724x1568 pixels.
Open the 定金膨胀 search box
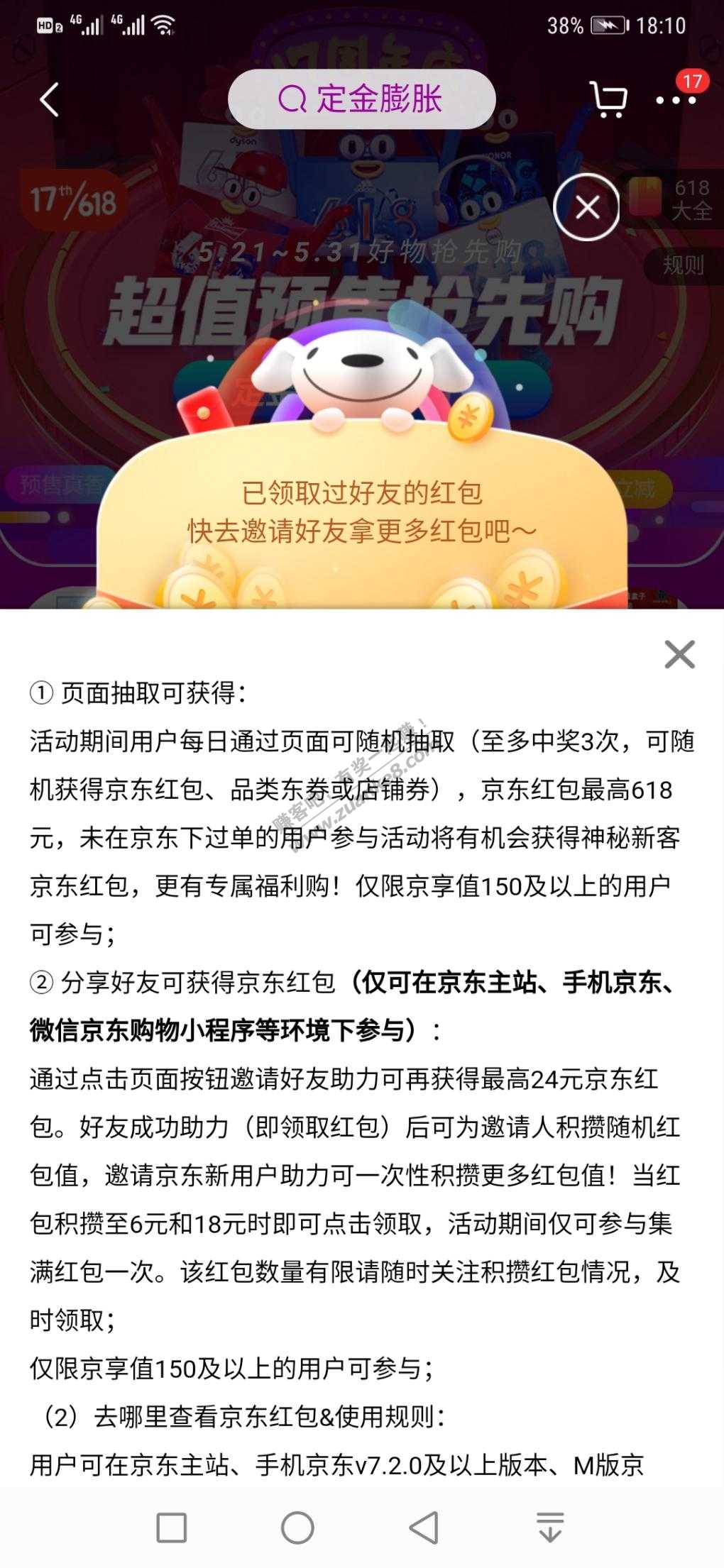coord(361,99)
